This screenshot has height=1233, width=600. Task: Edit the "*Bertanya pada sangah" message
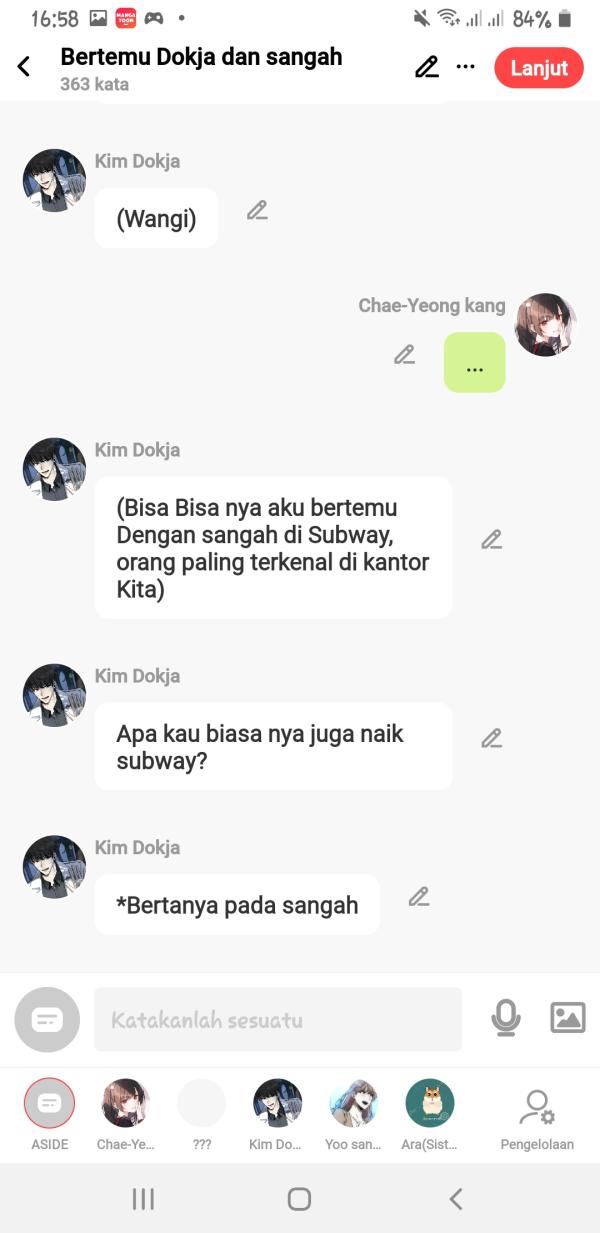click(419, 897)
